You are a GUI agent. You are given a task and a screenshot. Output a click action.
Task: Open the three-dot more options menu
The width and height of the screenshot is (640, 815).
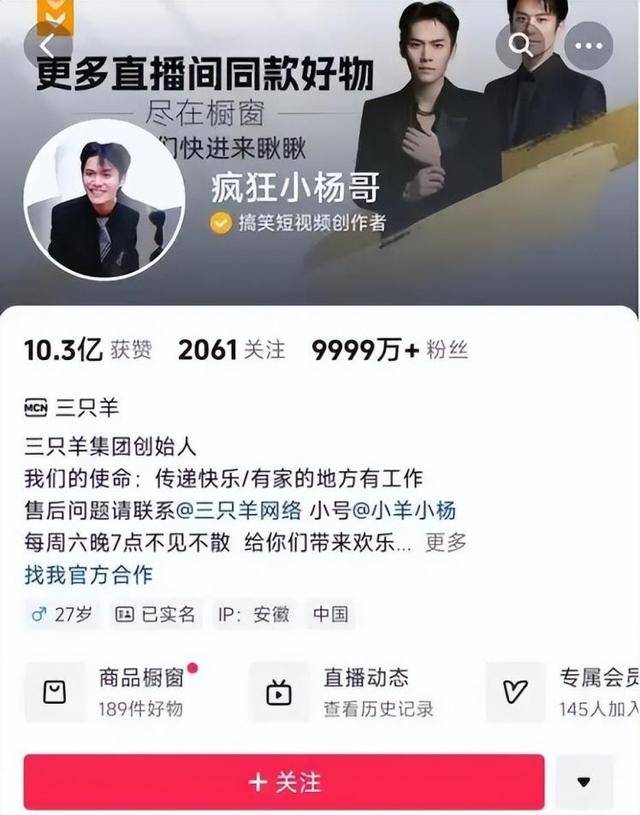(x=588, y=45)
